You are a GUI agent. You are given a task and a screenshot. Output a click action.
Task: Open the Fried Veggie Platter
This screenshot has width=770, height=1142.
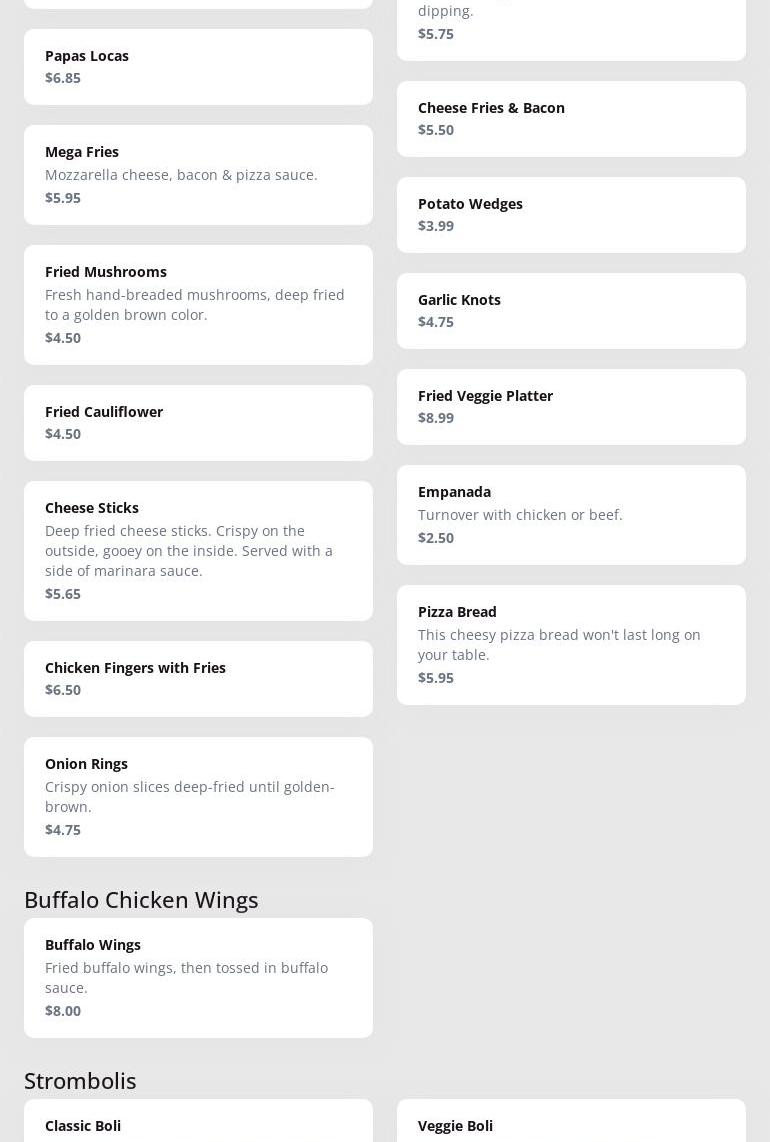[571, 407]
